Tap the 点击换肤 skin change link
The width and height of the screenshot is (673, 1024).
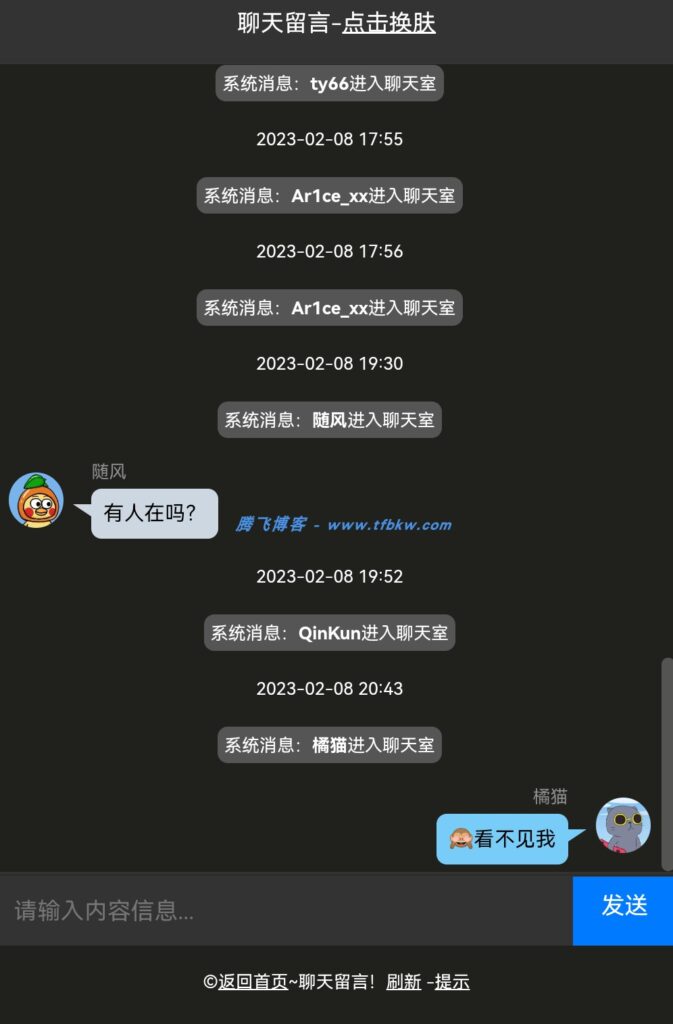tap(389, 23)
